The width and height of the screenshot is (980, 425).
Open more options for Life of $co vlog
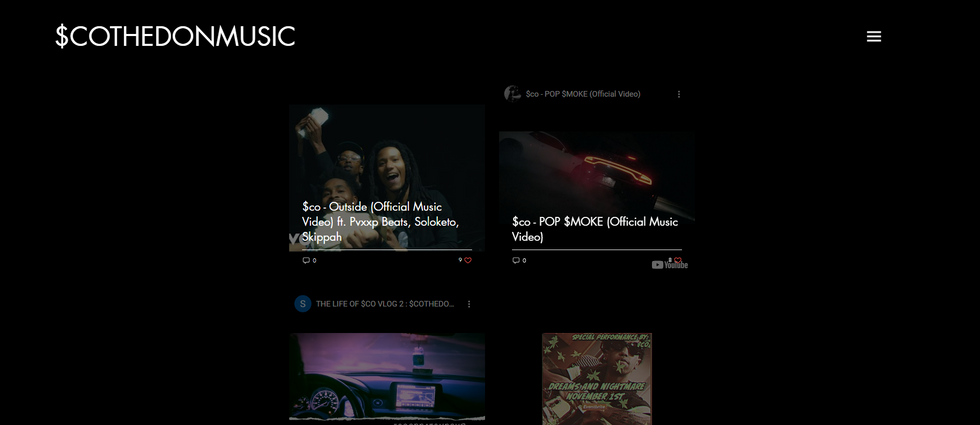coord(469,304)
